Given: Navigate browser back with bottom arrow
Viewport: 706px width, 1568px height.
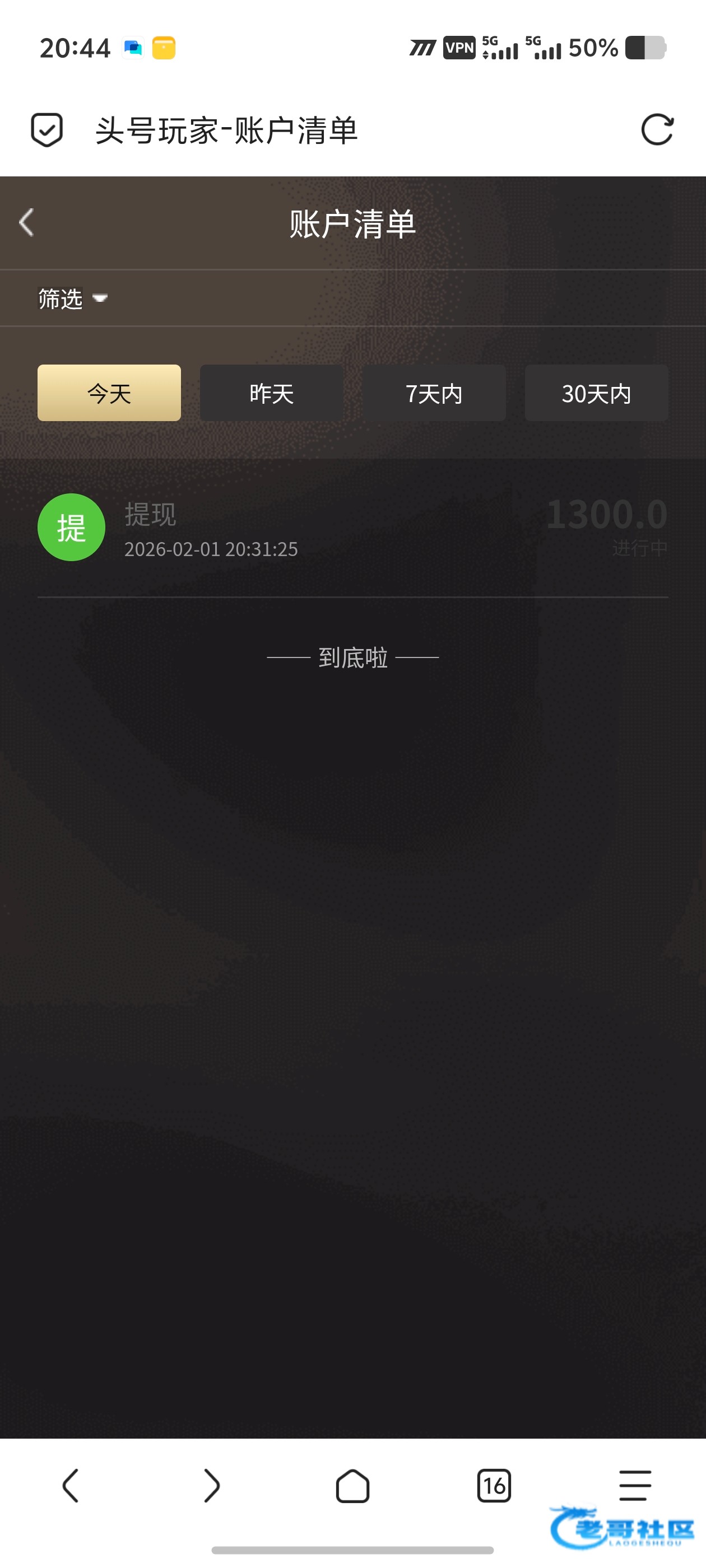Looking at the screenshot, I should 71,1485.
